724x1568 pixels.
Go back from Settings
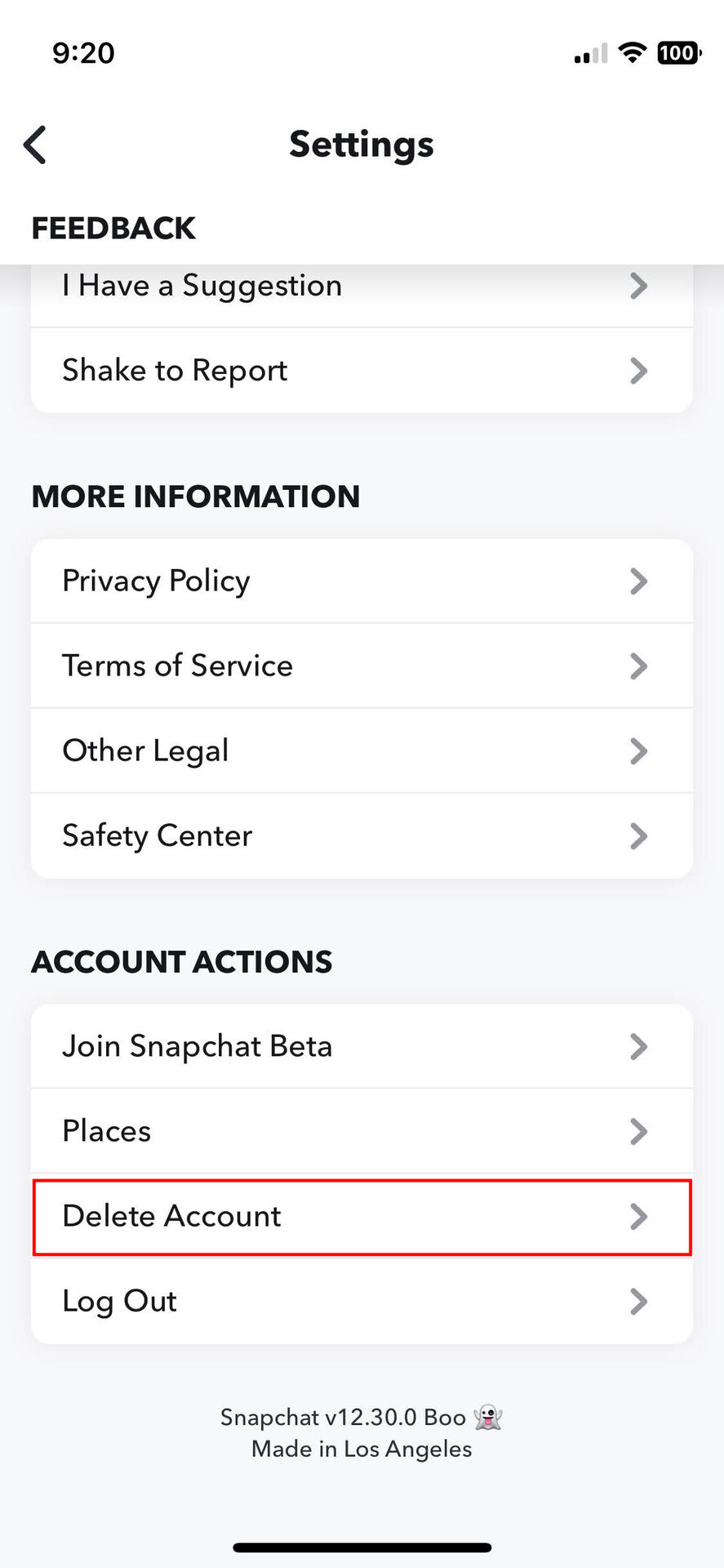click(x=35, y=145)
